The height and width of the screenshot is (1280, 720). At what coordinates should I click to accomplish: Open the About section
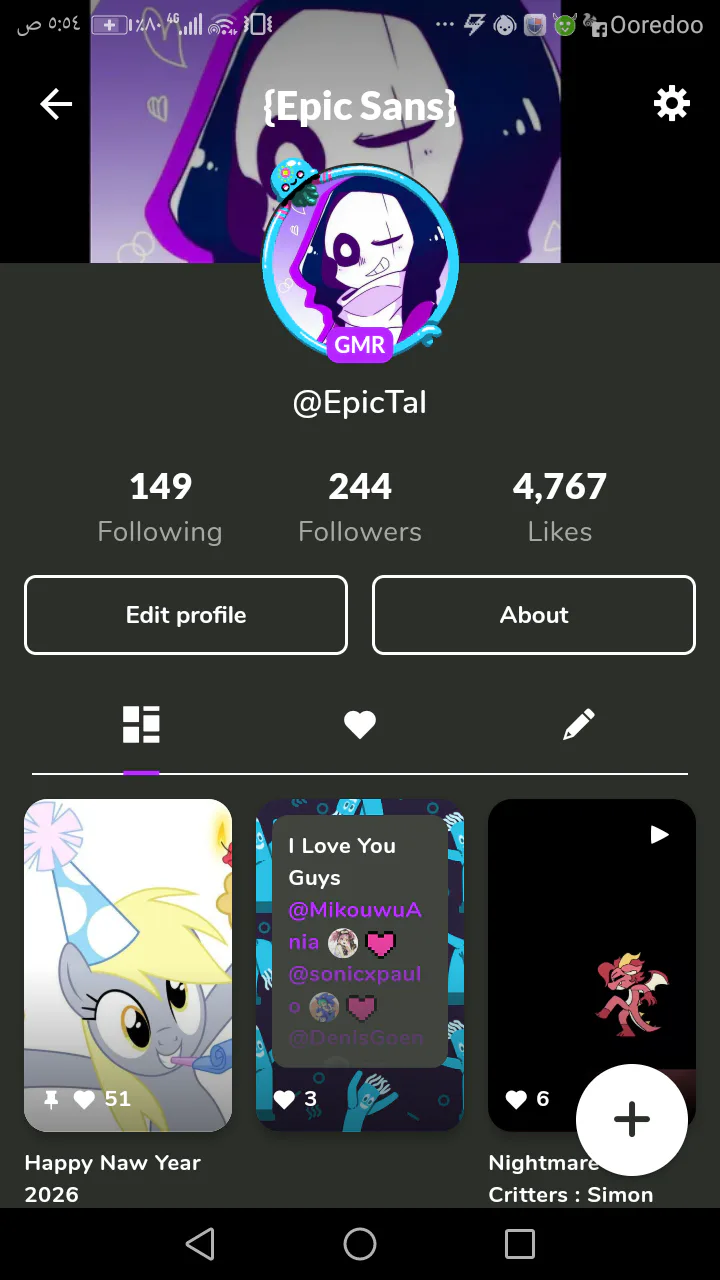coord(534,615)
